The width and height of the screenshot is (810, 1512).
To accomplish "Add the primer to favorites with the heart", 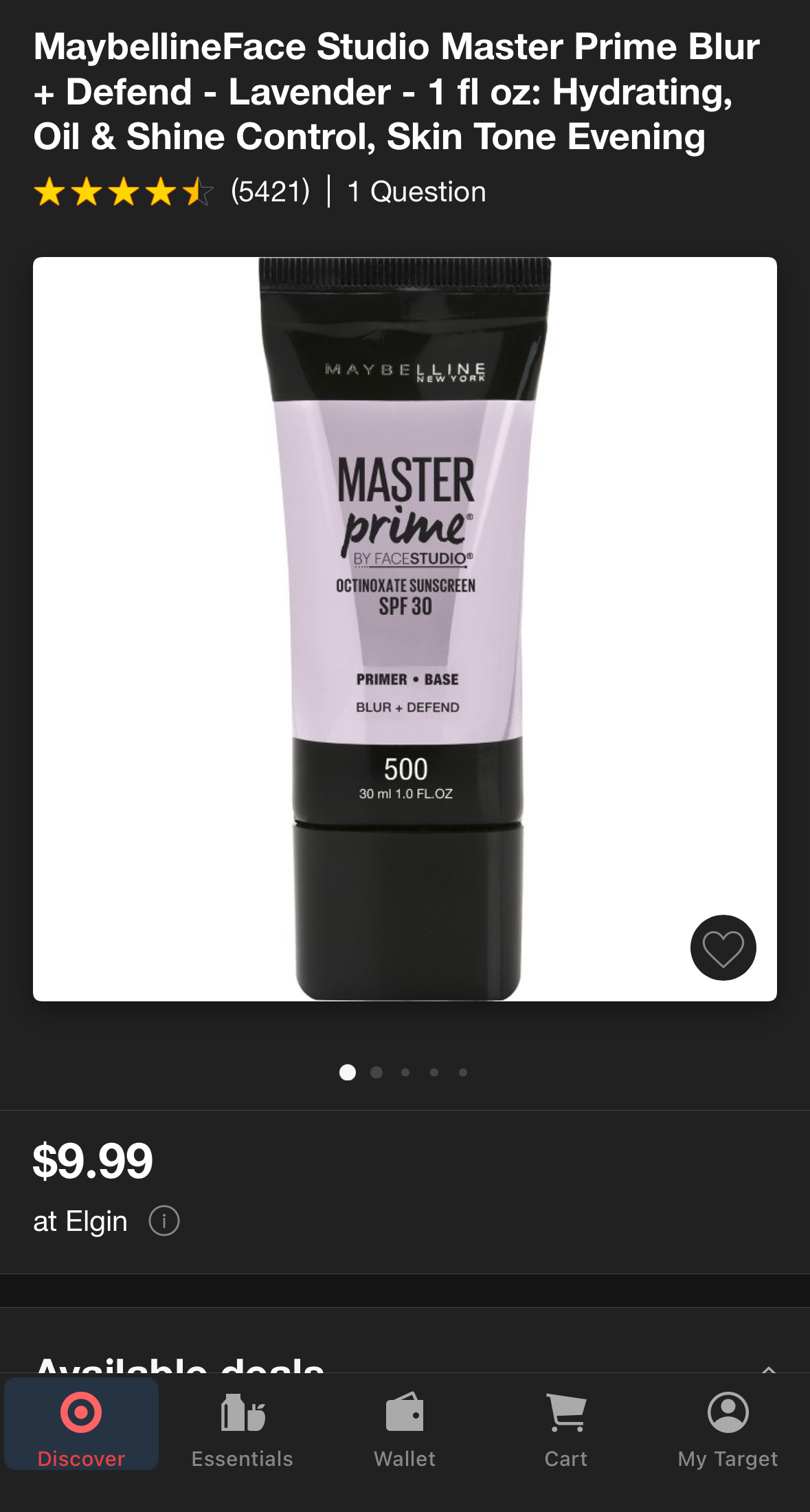I will click(723, 948).
